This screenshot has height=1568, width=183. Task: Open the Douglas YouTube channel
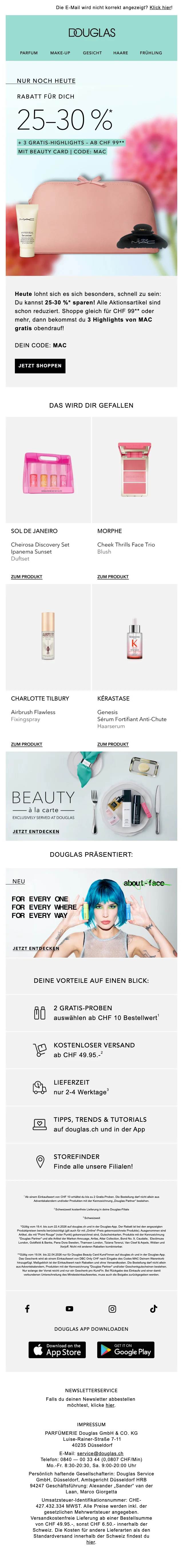pos(69,1309)
